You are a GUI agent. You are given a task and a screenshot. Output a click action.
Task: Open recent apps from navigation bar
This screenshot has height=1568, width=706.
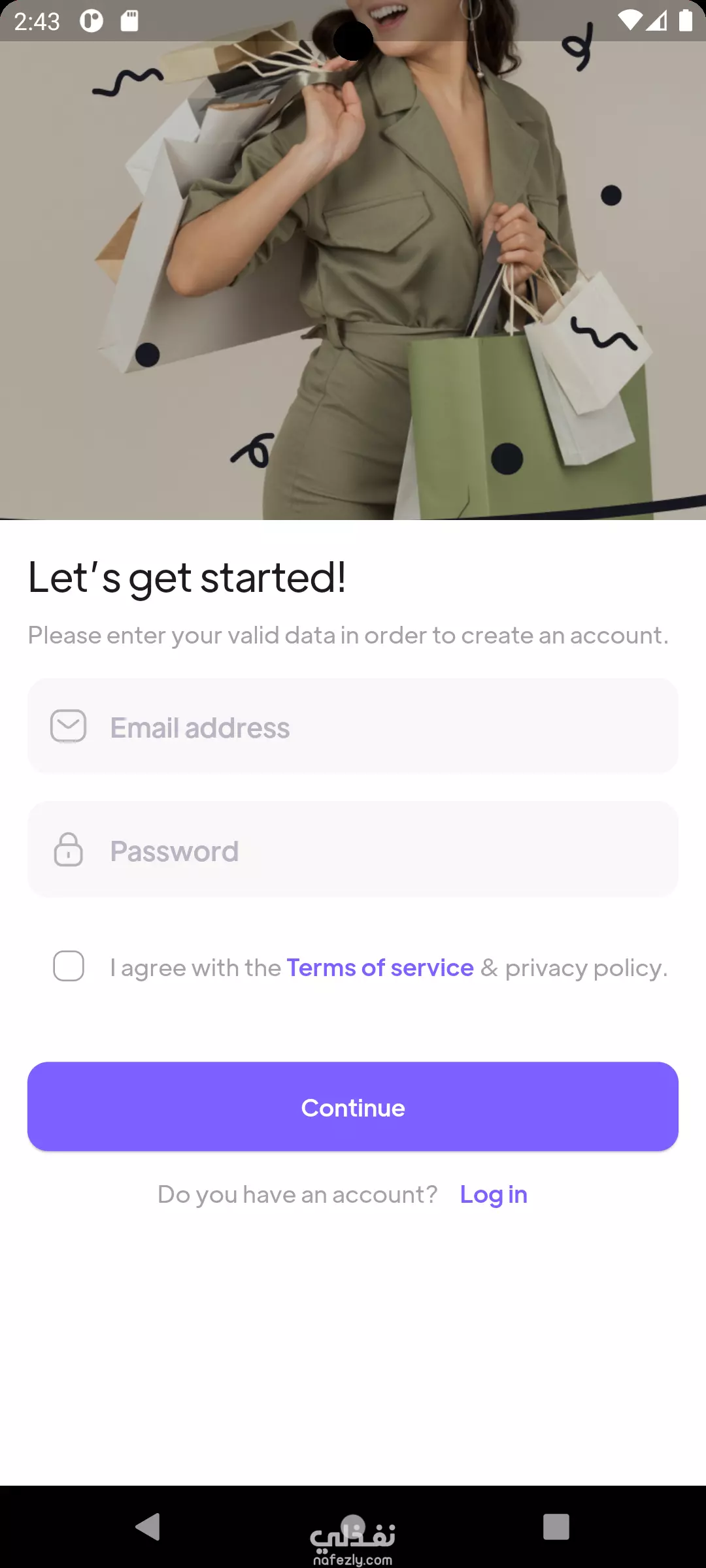pos(556,1527)
